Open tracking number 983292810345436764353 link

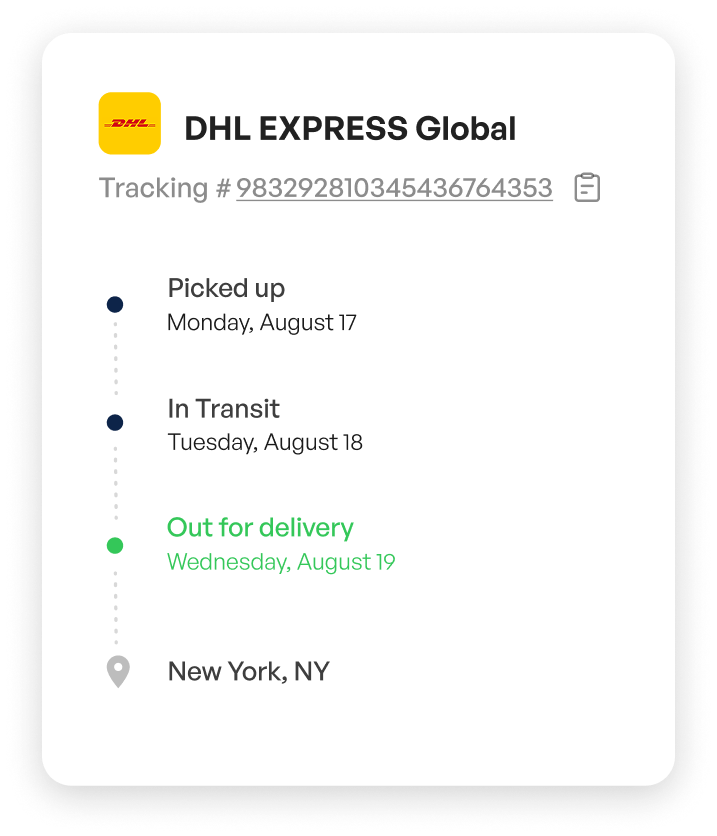(394, 188)
